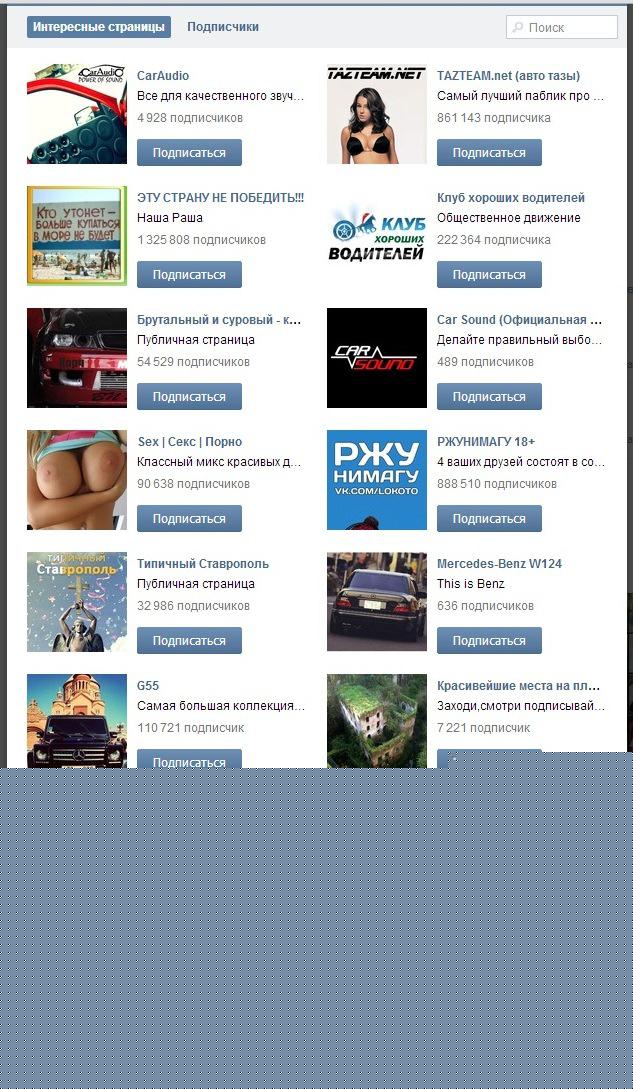Open ЭТУ СТРАНУ НЕ ПОБЕДИТЬ!!! page link

pyautogui.click(x=220, y=198)
